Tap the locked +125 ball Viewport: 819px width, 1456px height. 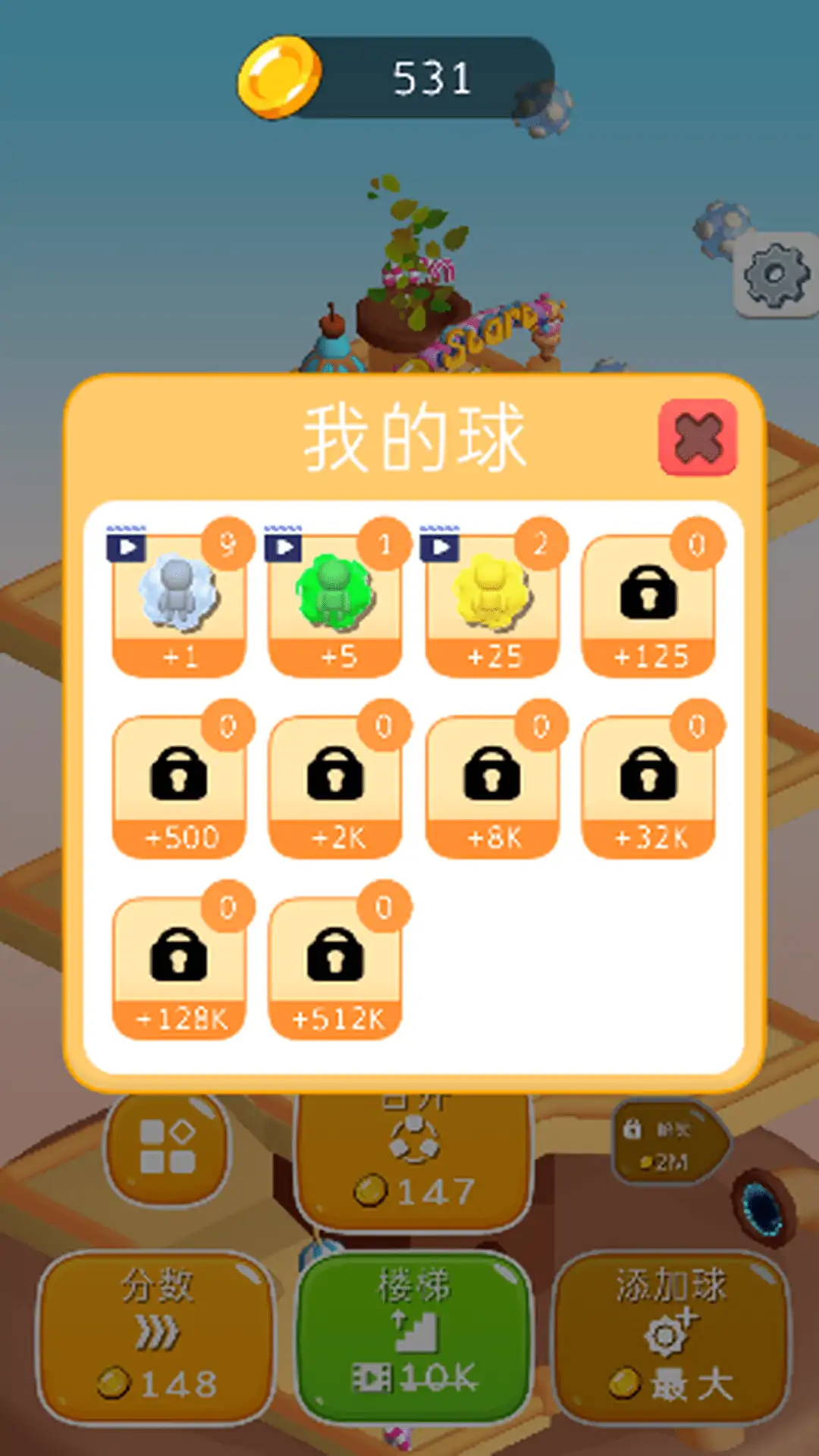click(649, 604)
